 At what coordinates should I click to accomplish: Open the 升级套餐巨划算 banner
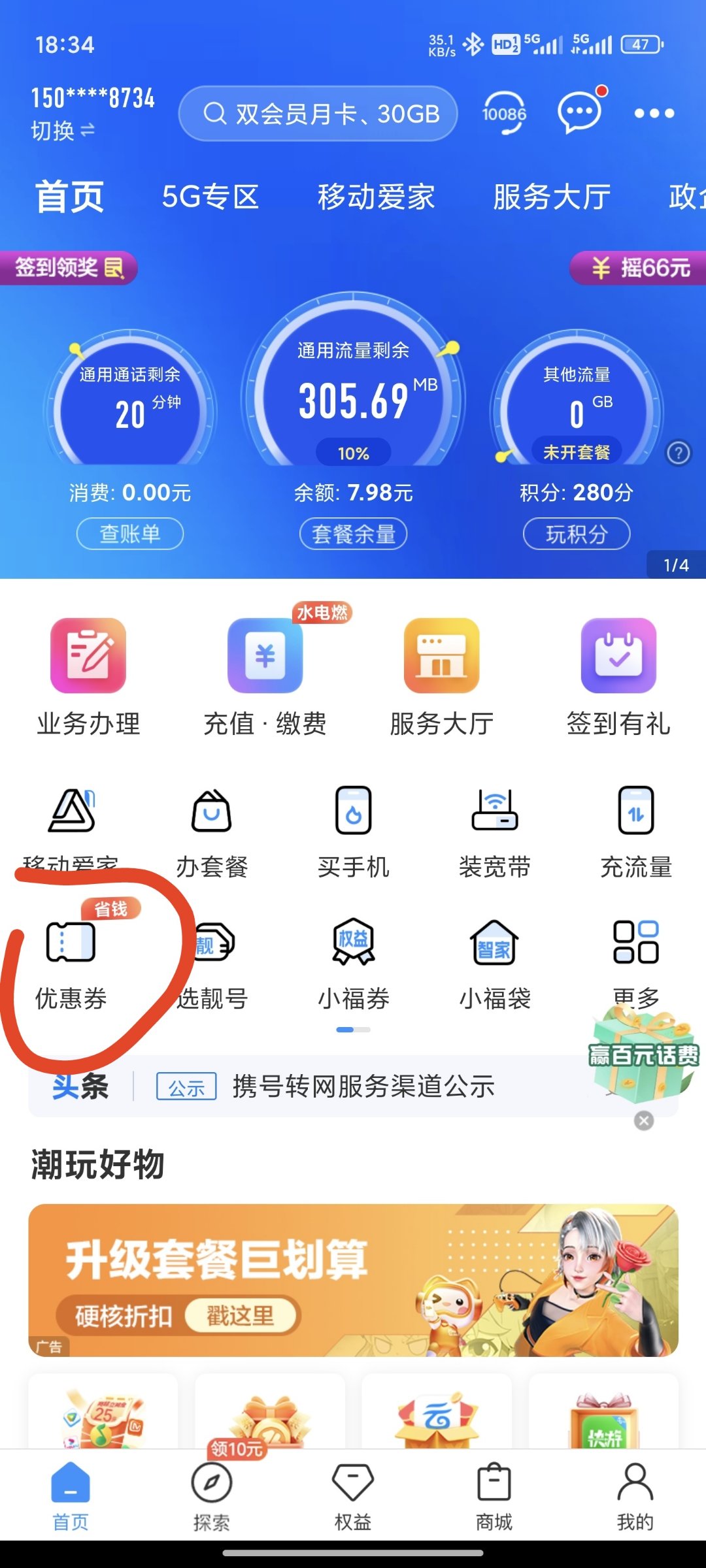click(353, 1281)
